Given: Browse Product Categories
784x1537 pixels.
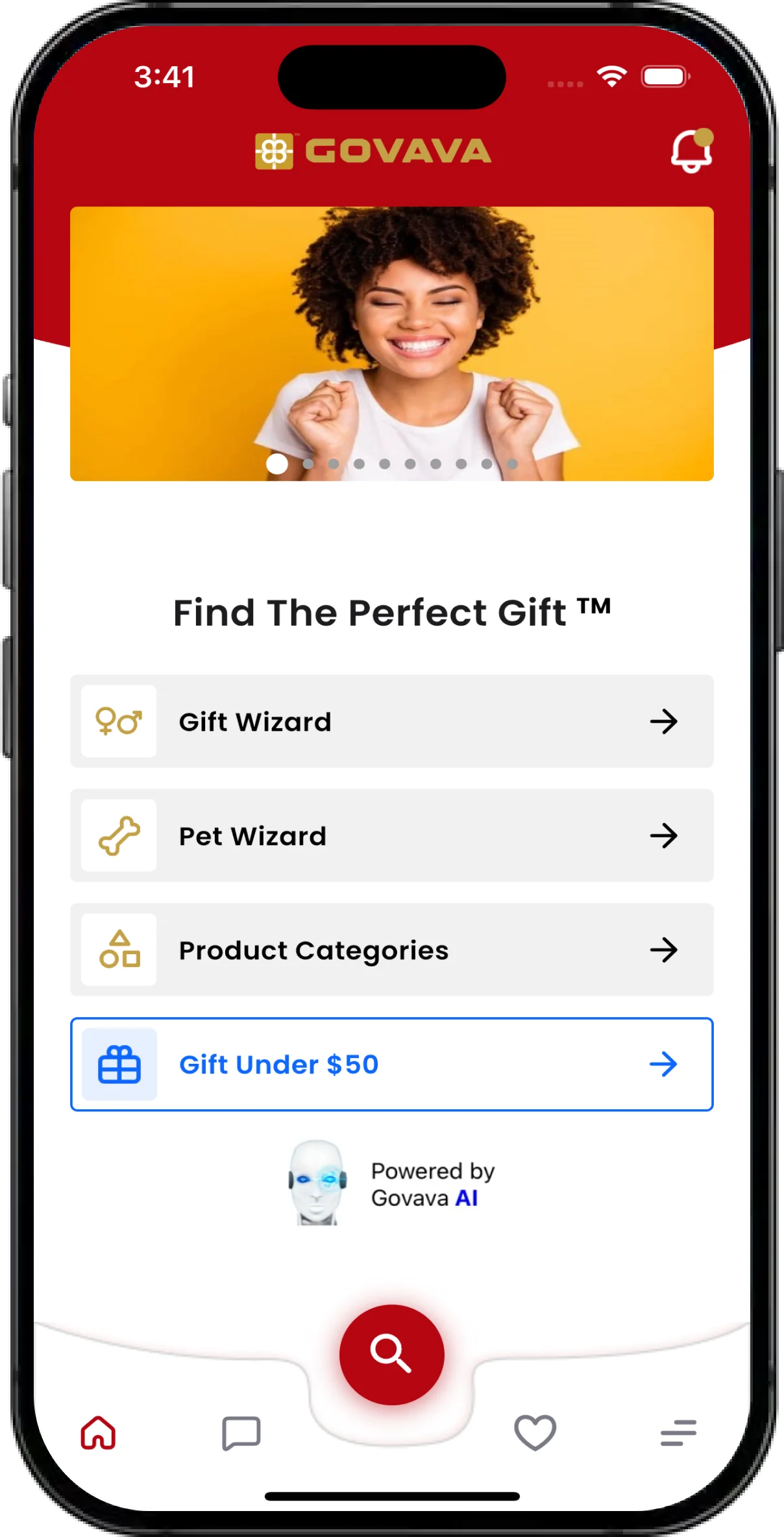Looking at the screenshot, I should click(392, 950).
